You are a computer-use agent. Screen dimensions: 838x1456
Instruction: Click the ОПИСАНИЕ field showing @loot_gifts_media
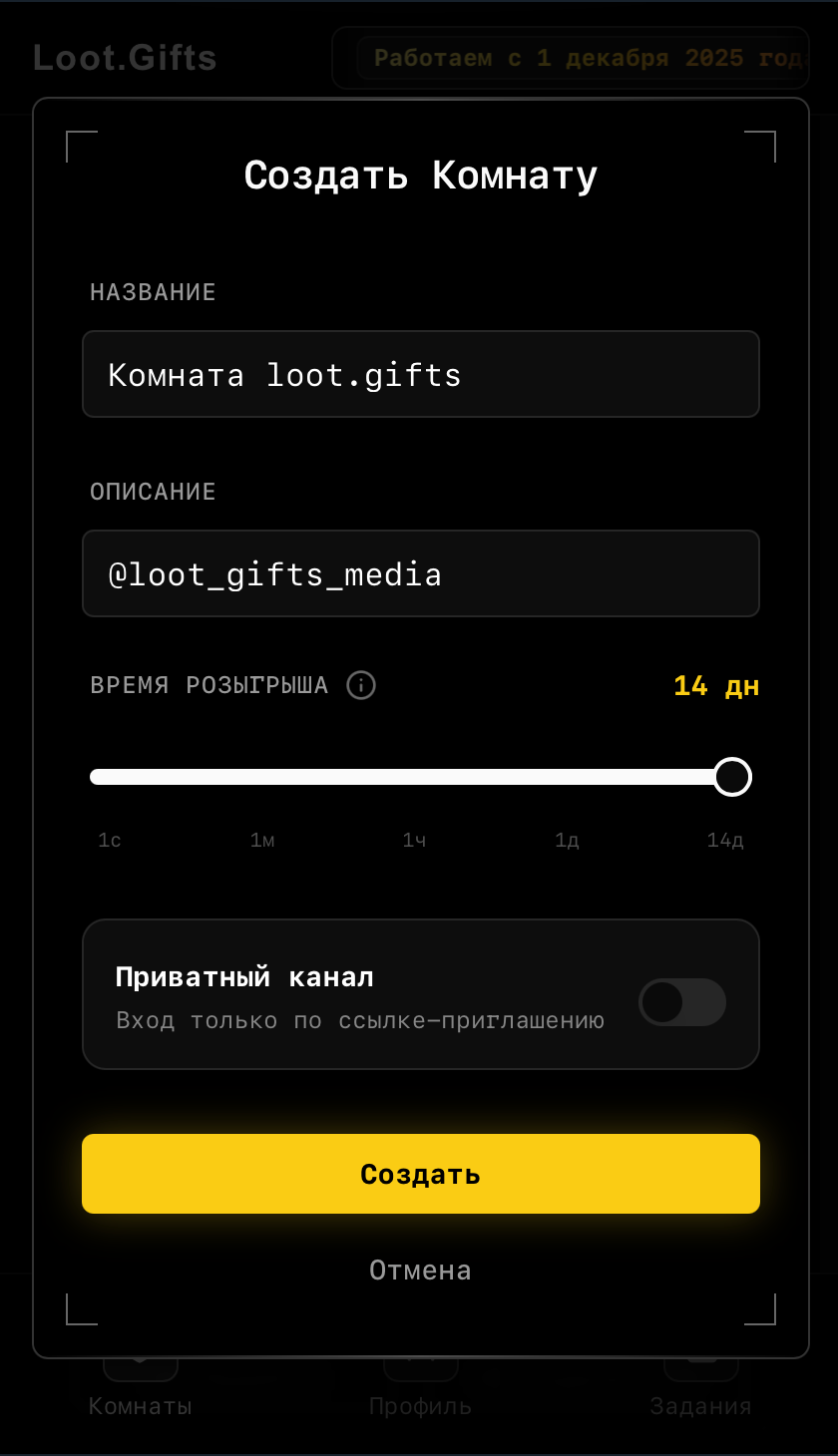pyautogui.click(x=420, y=573)
